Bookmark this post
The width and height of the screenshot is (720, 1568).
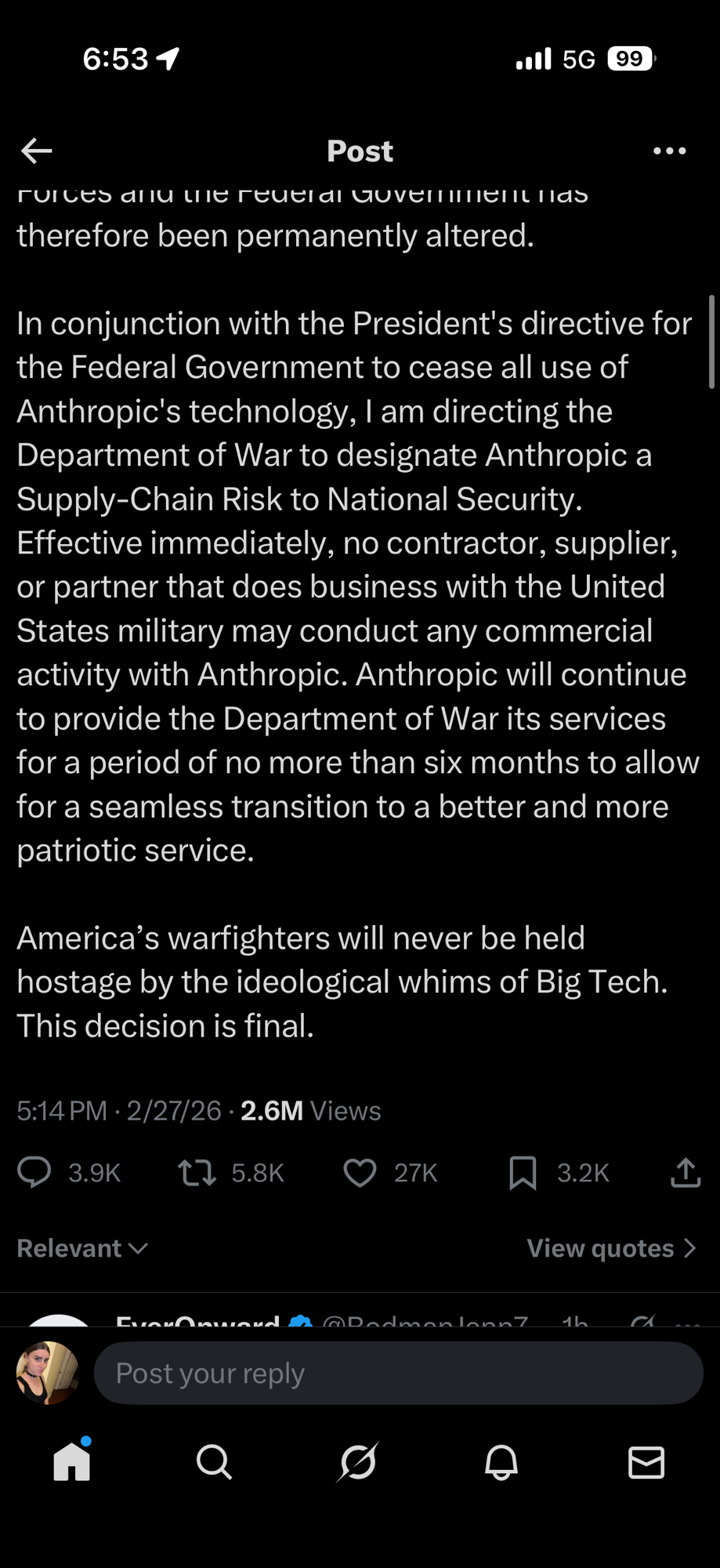523,1172
